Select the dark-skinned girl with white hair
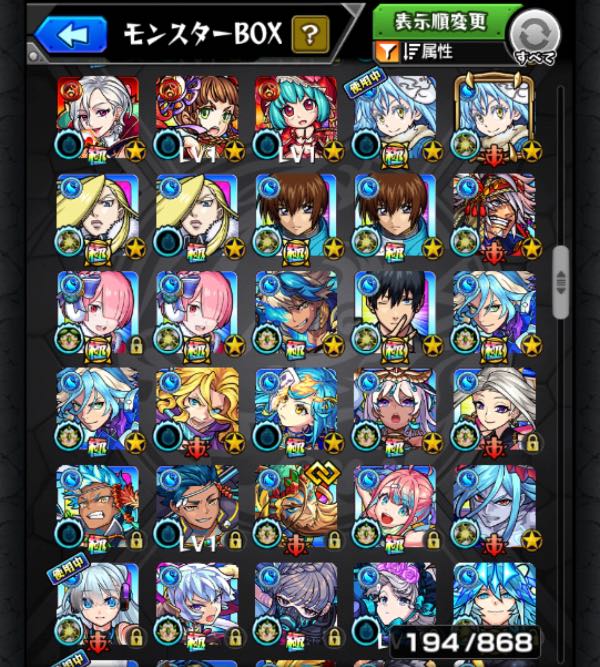The image size is (600, 667). point(395,410)
